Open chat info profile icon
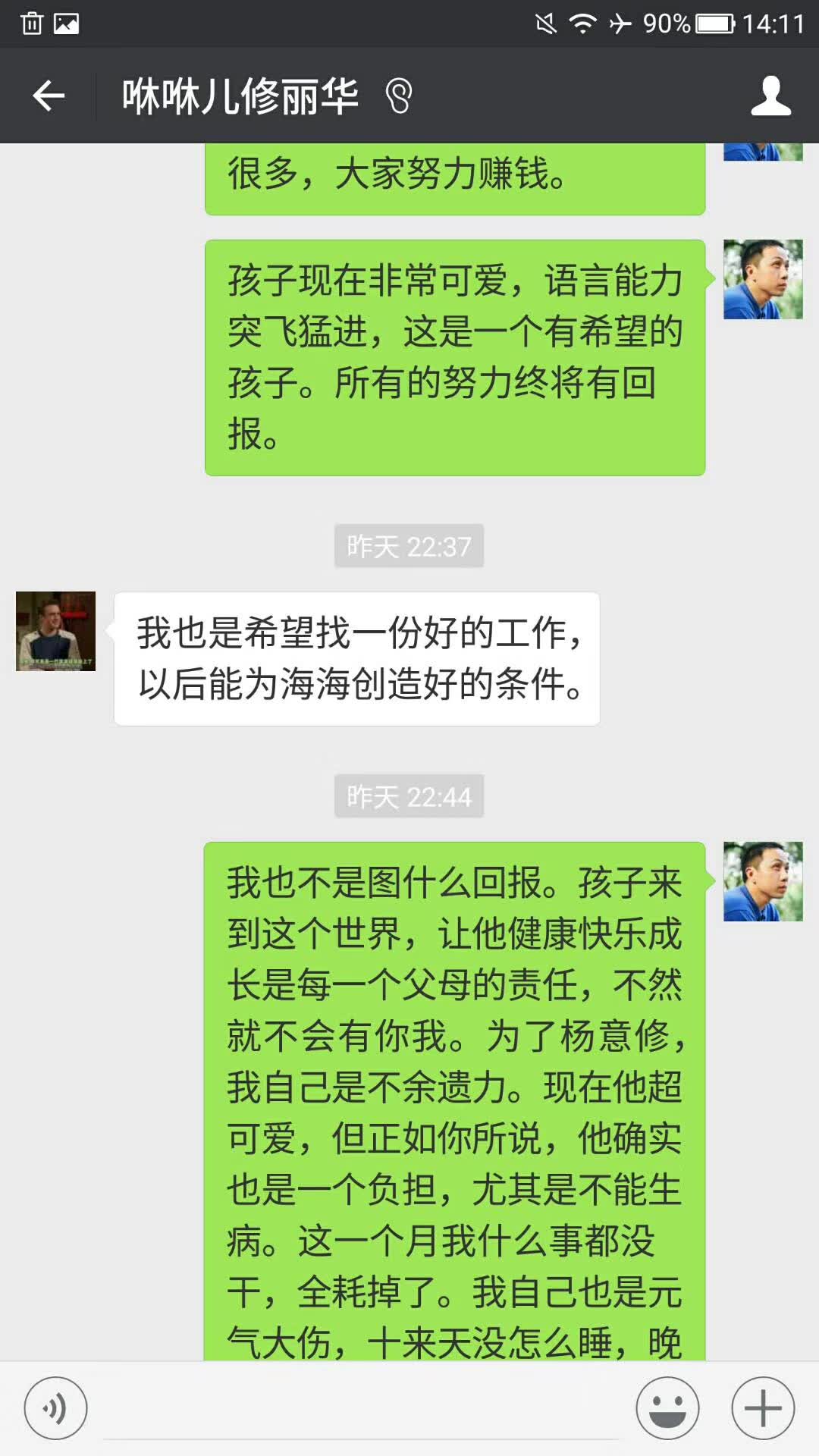819x1456 pixels. click(770, 96)
